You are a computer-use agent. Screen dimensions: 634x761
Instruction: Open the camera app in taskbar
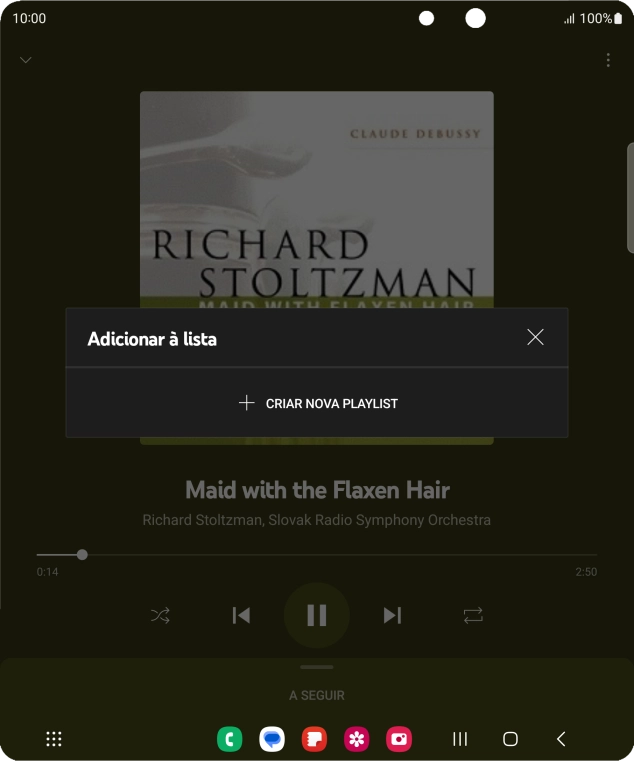tap(399, 739)
